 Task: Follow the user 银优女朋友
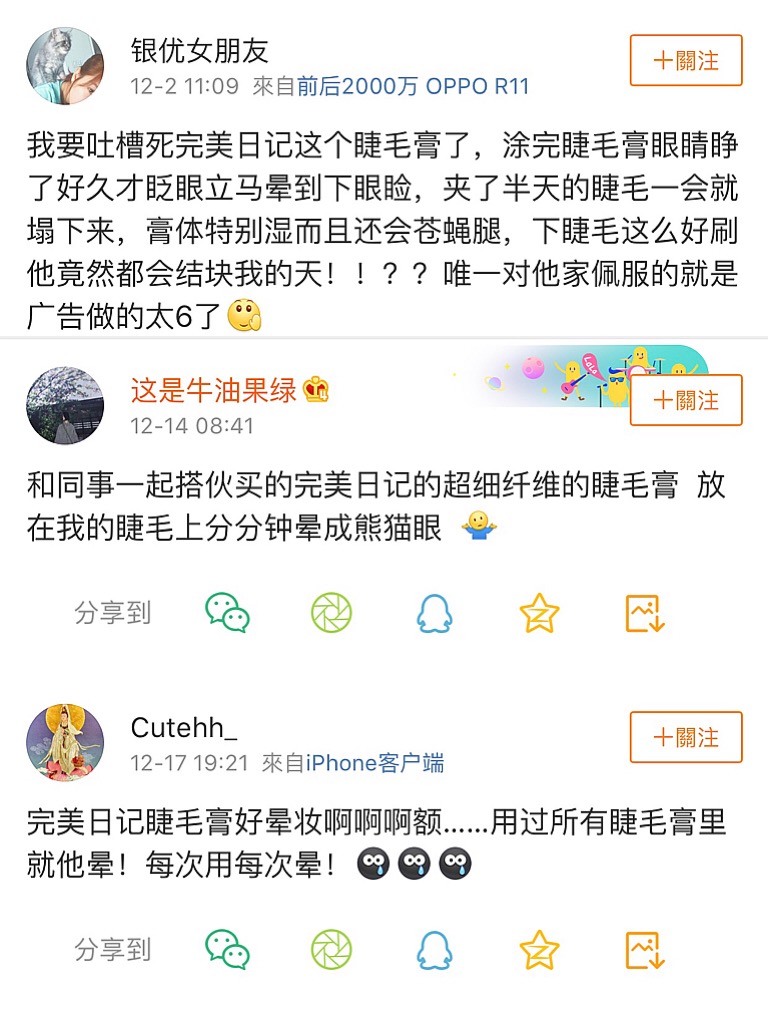click(686, 60)
